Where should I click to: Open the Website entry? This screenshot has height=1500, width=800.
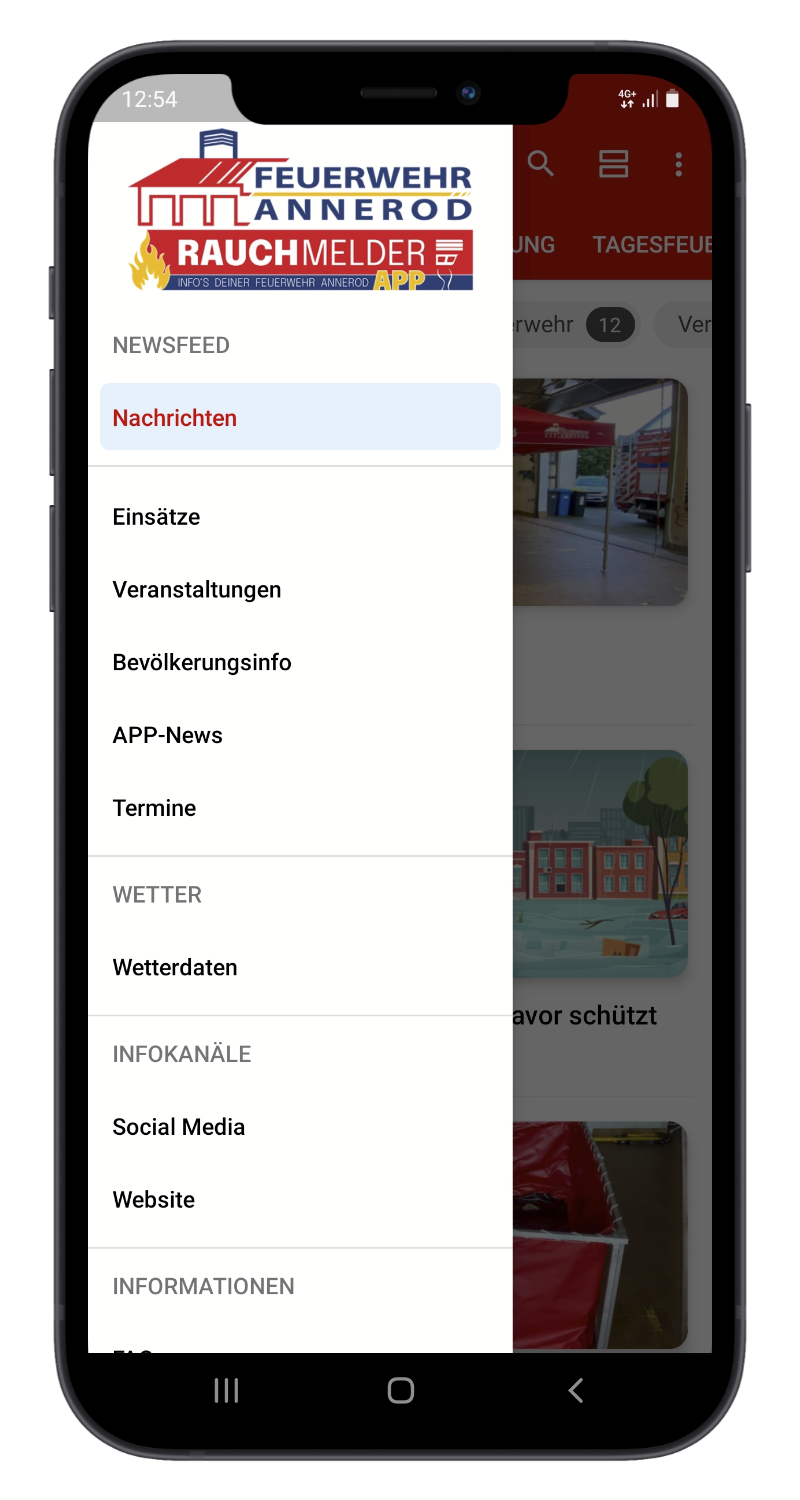300,1200
